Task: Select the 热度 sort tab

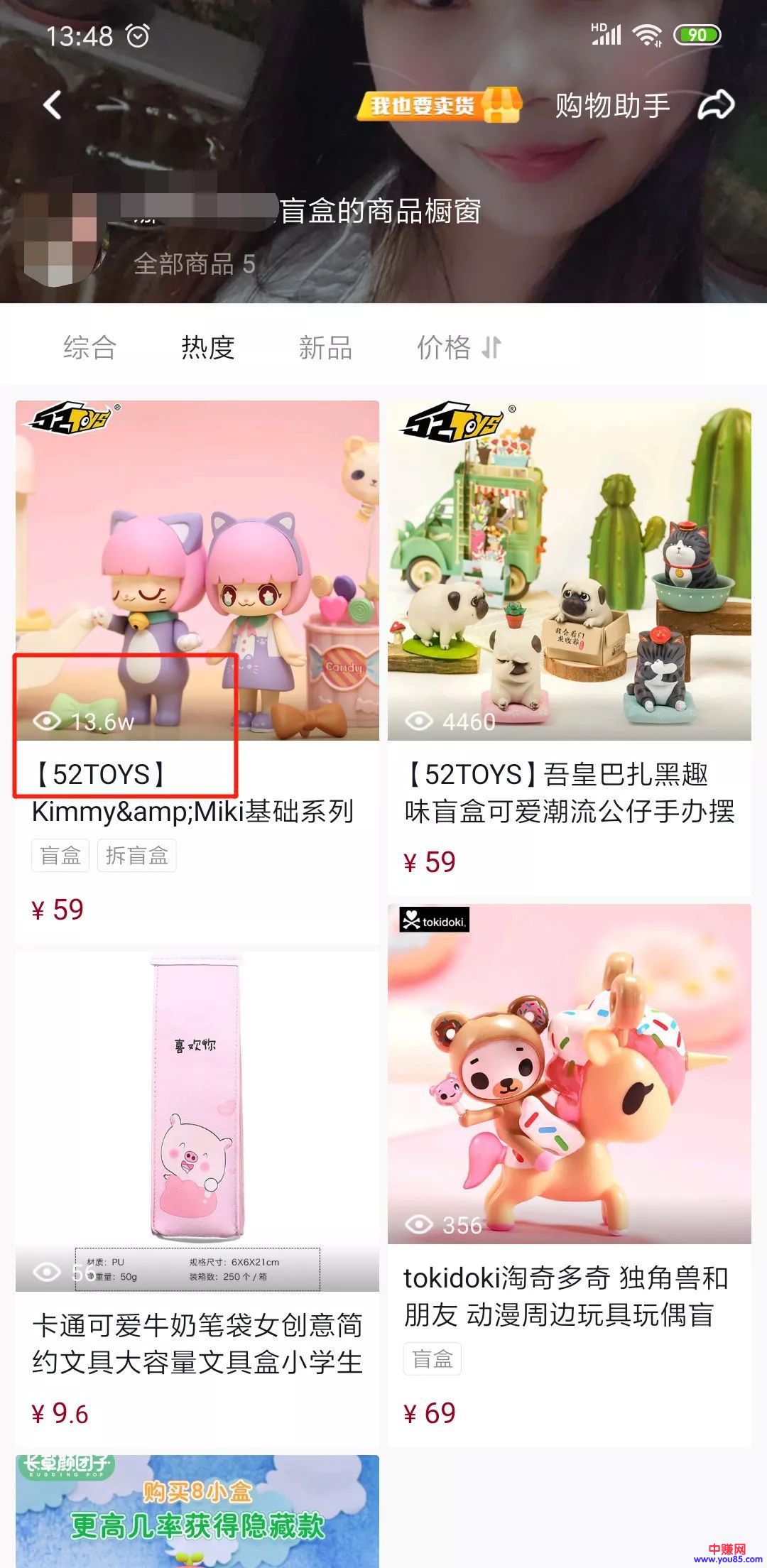Action: 207,347
